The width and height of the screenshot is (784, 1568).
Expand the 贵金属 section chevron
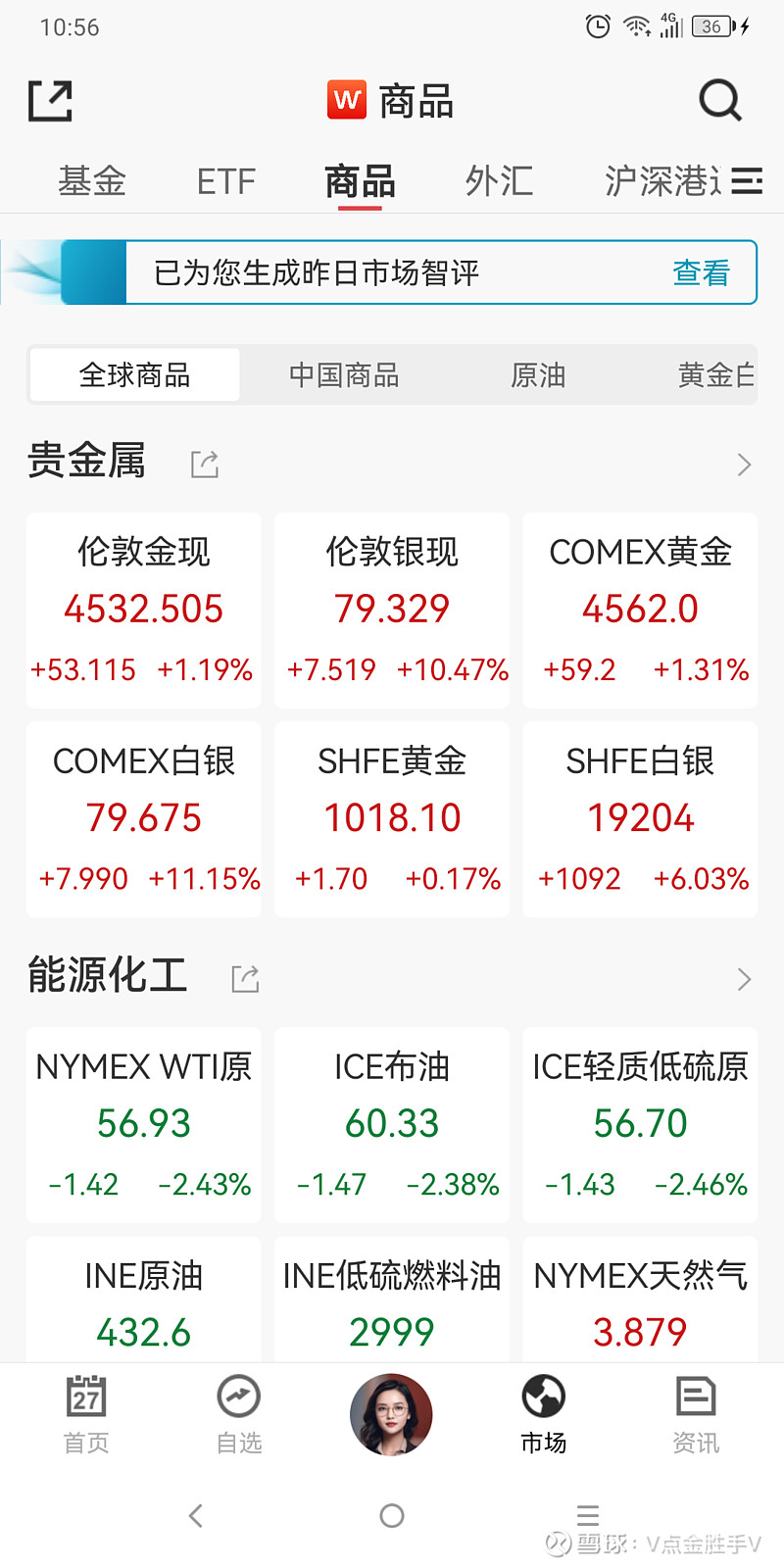[744, 464]
